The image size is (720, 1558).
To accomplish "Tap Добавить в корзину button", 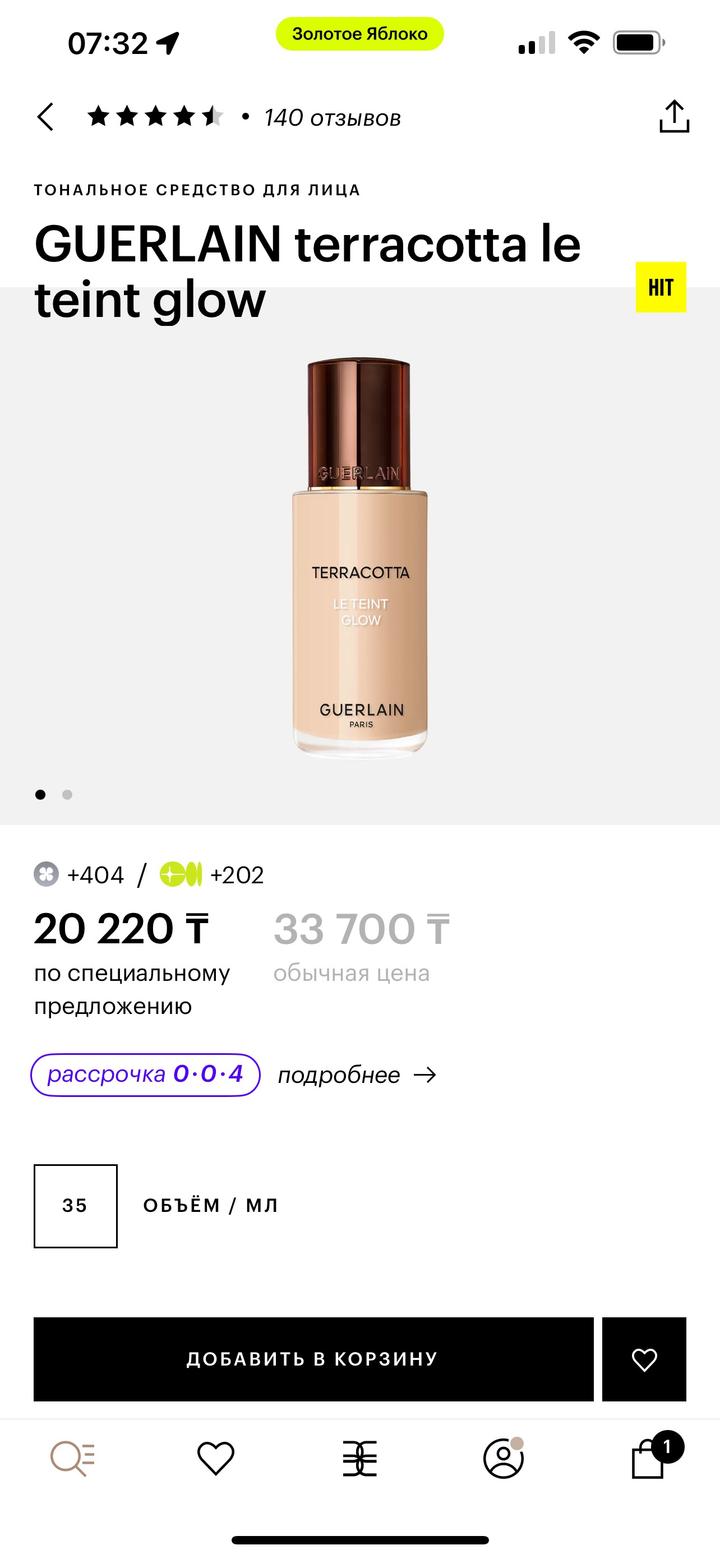I will (x=313, y=1359).
